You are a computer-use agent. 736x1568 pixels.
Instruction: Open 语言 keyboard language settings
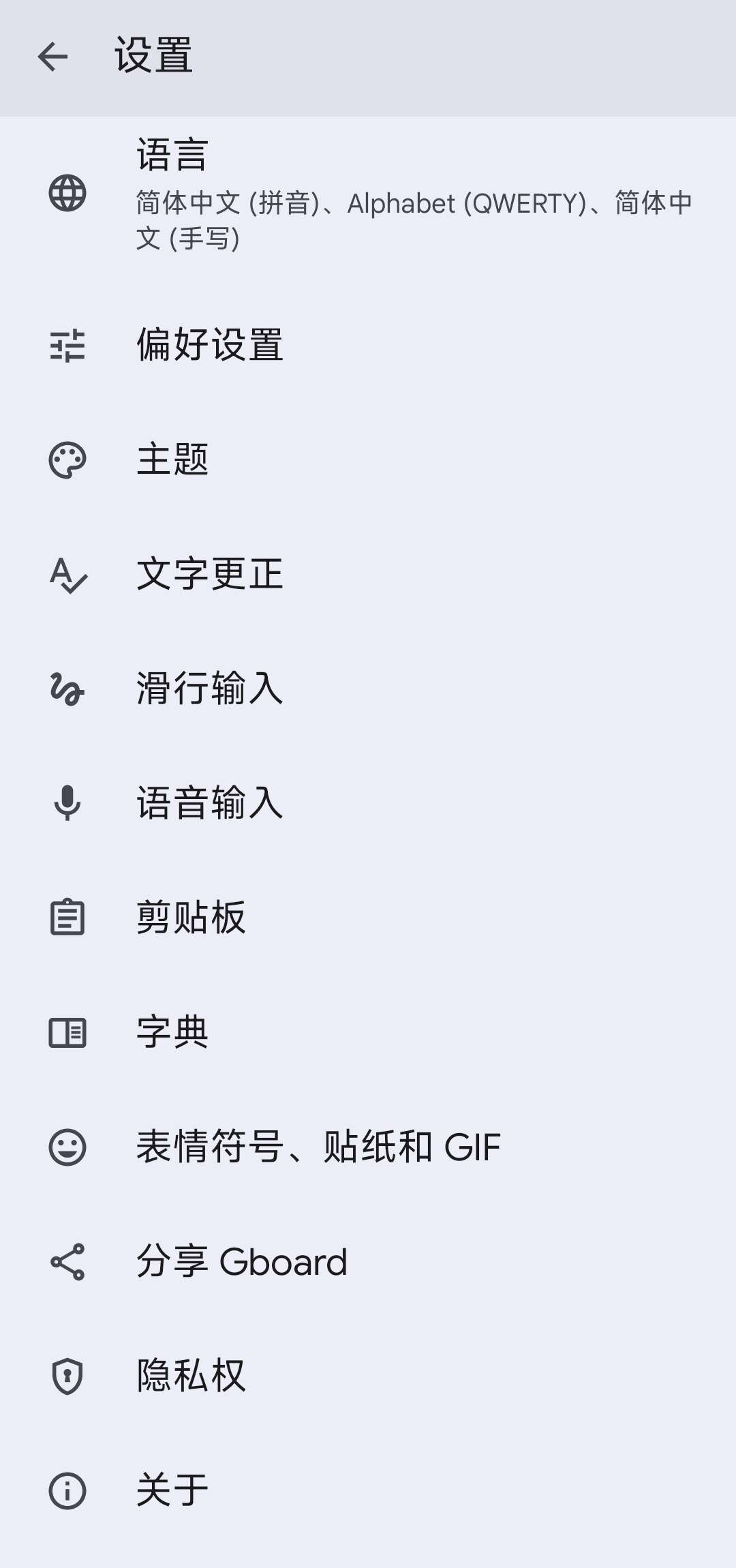point(368,194)
